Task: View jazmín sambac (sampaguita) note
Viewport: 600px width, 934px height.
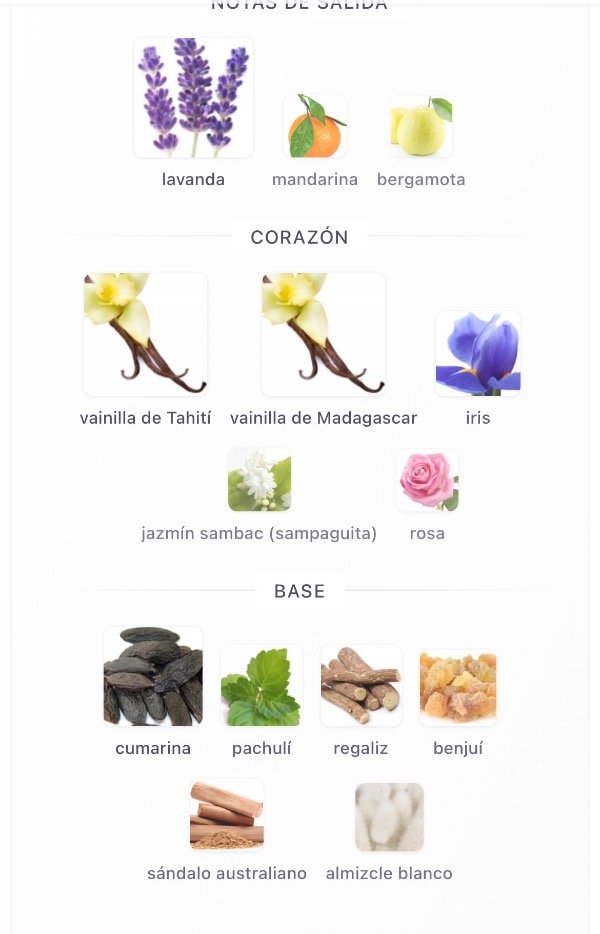Action: pyautogui.click(x=259, y=480)
